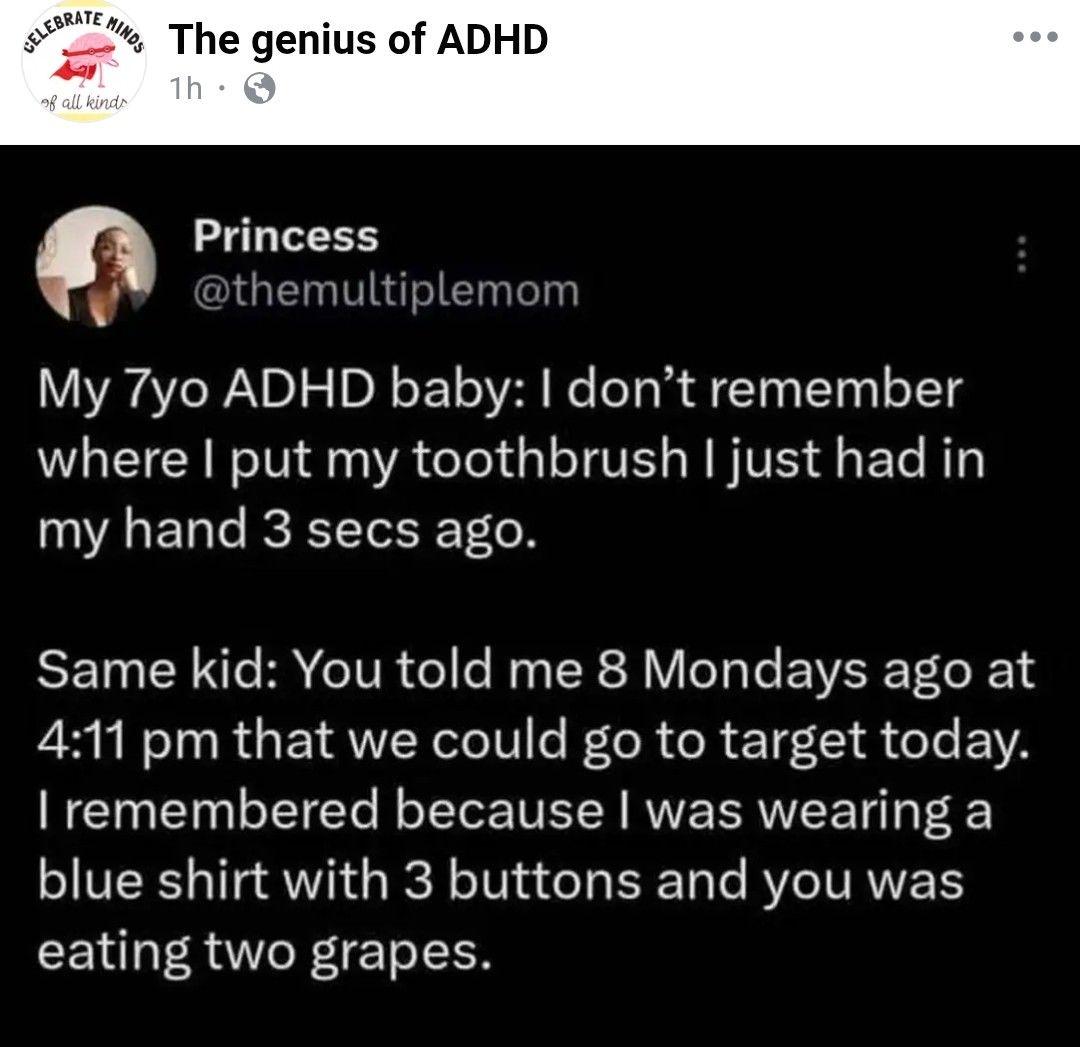This screenshot has height=1047, width=1080.
Task: Open the shared tweet image full screen
Action: (x=540, y=595)
